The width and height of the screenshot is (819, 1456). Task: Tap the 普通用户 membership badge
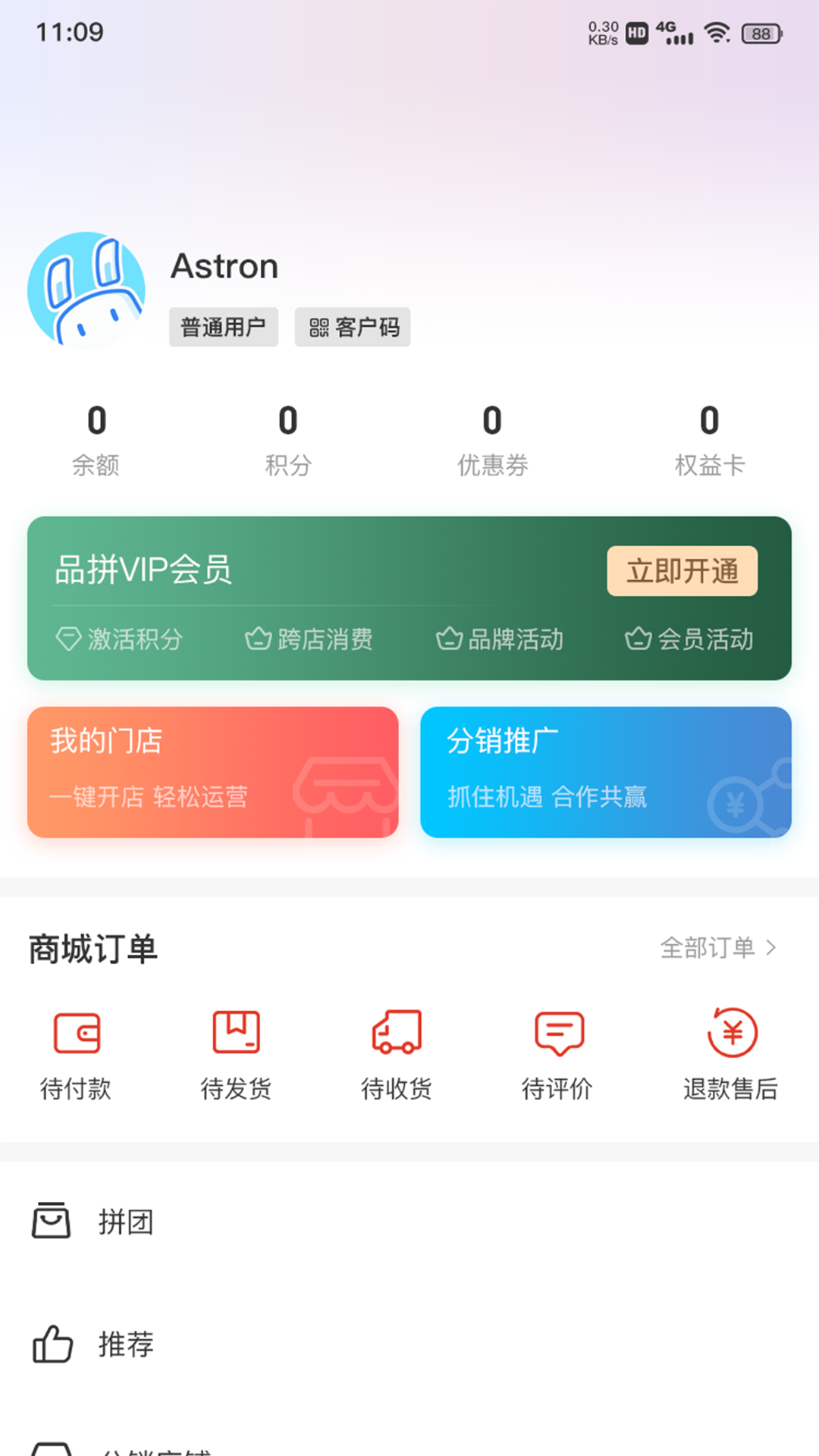pos(223,327)
